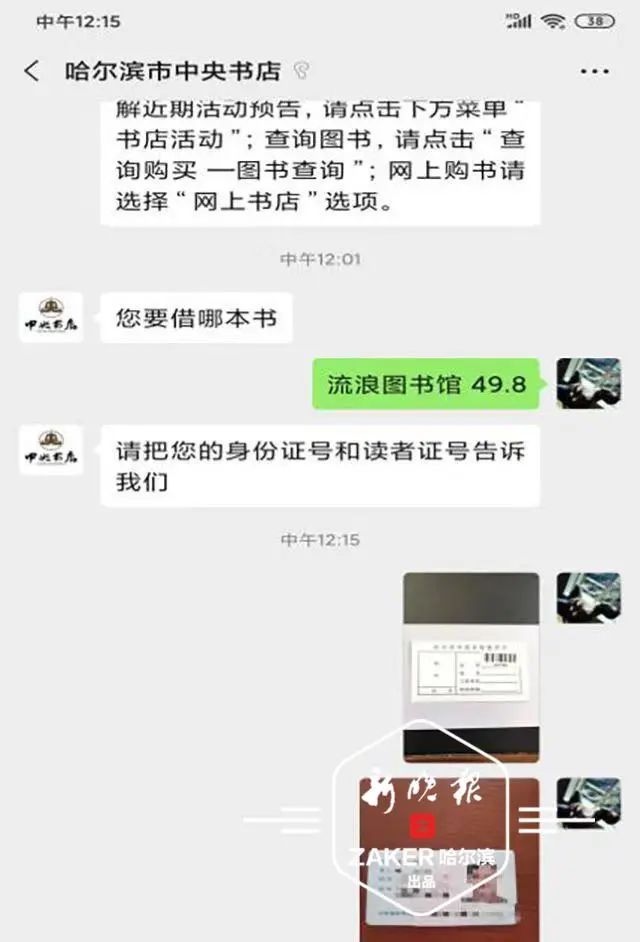
Task: Go back from the 哈尔滨市中央书店 chat
Action: [33, 71]
